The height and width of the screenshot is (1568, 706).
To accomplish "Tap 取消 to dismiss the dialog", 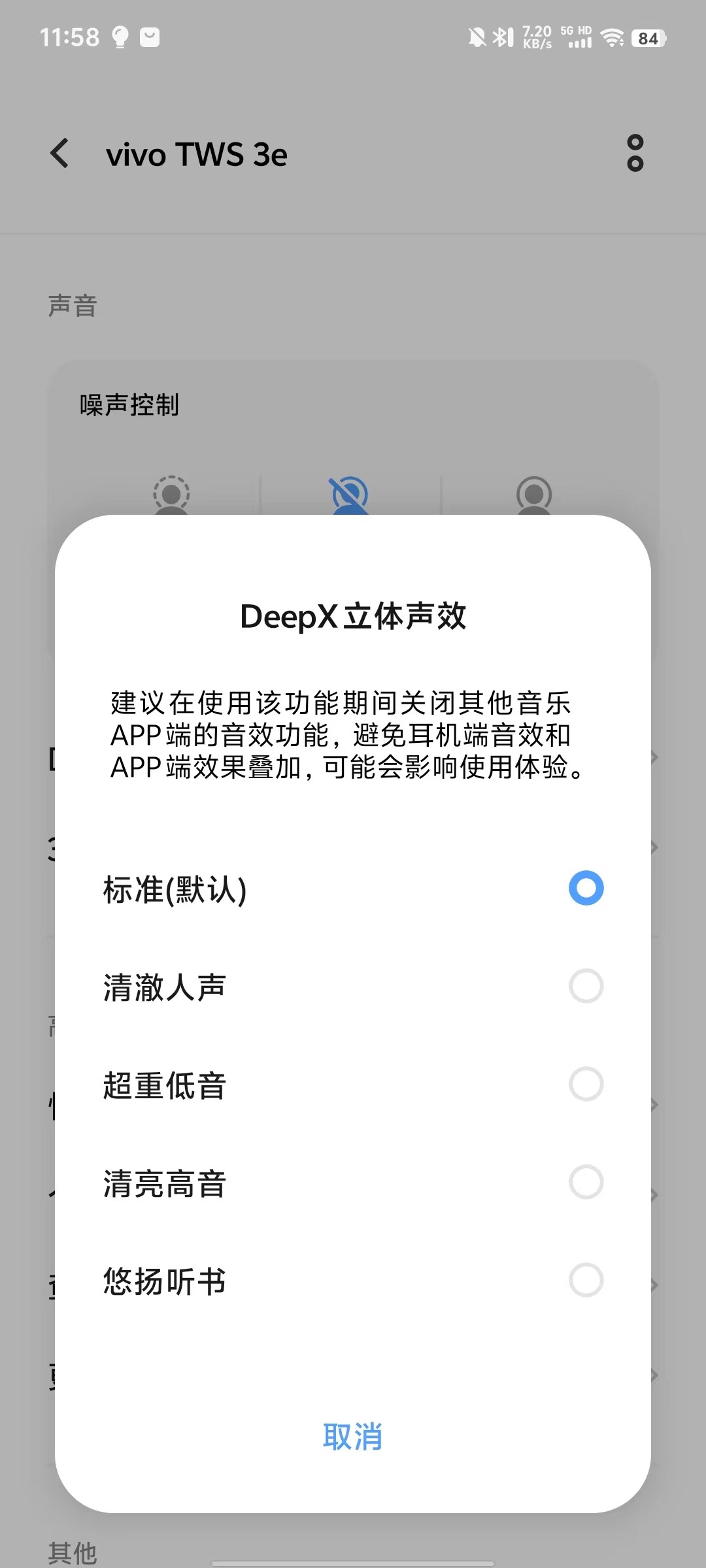I will [x=353, y=1437].
